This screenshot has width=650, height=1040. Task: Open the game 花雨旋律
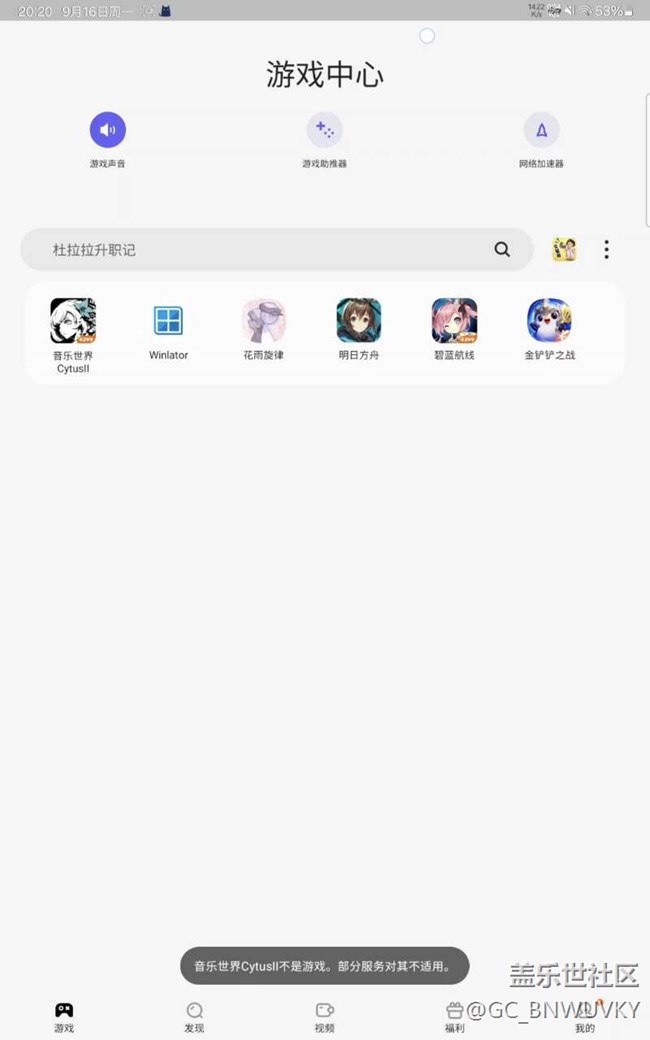point(264,321)
